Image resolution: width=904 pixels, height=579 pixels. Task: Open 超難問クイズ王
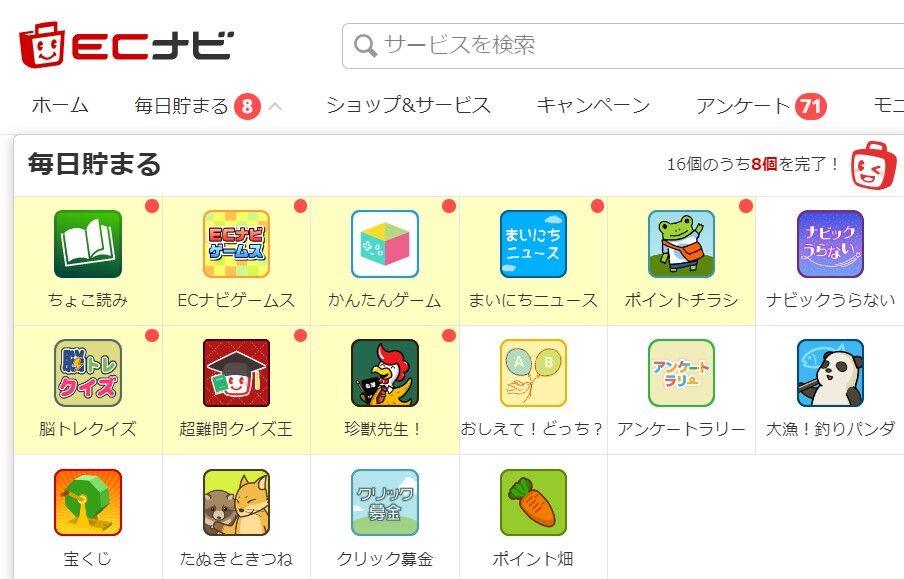(x=236, y=390)
